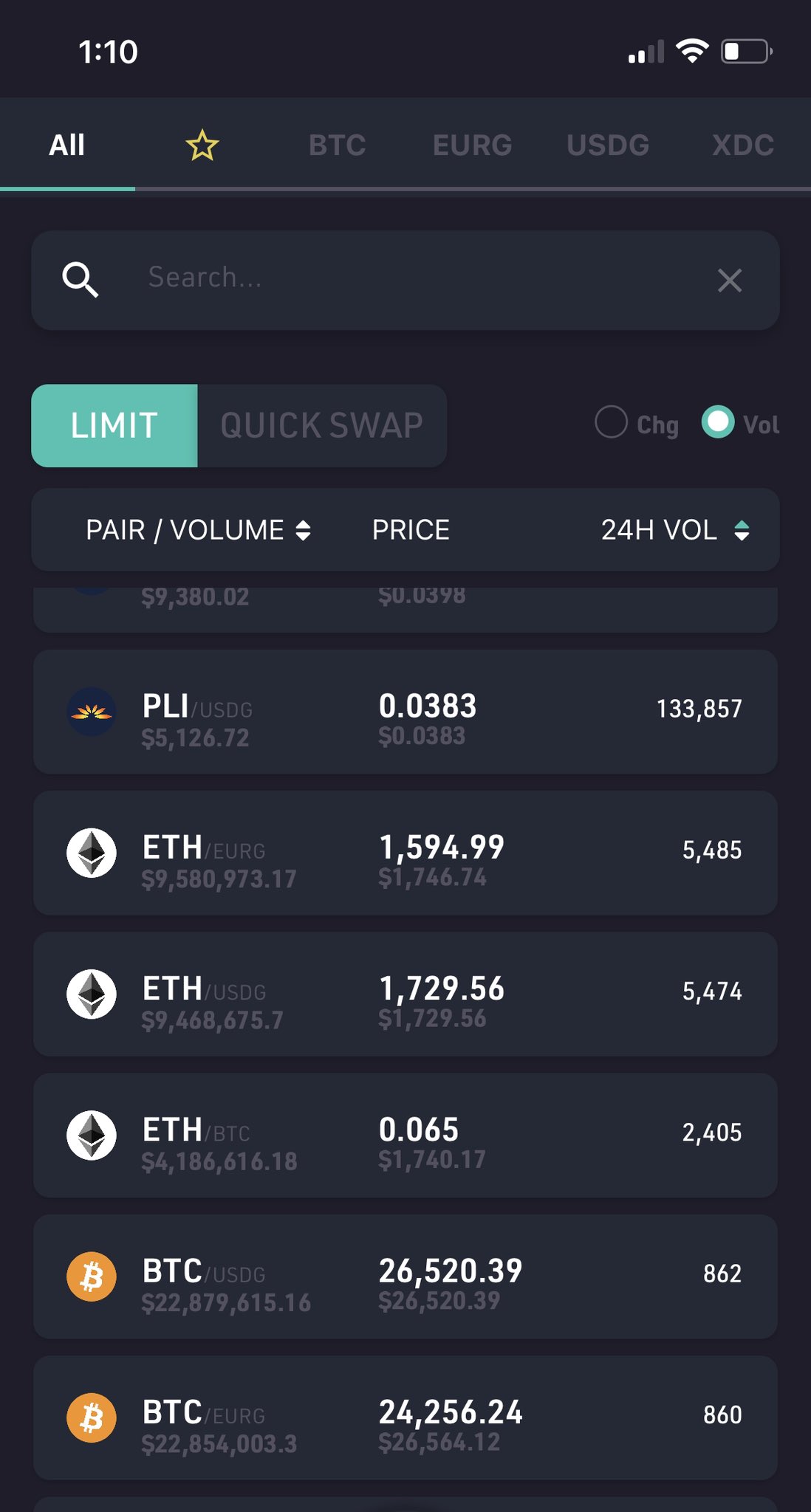Select the All markets tab

[x=67, y=145]
